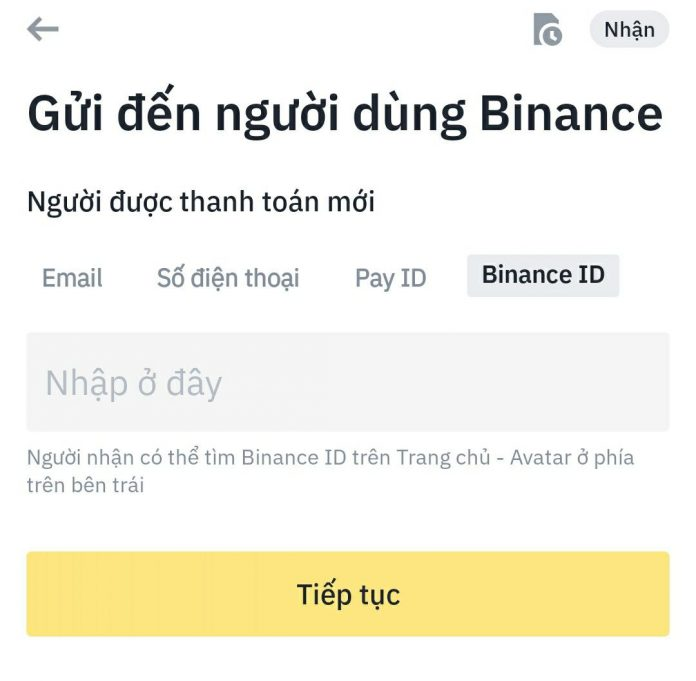The image size is (696, 681).
Task: Select the Số điện thoại tab
Action: click(228, 278)
